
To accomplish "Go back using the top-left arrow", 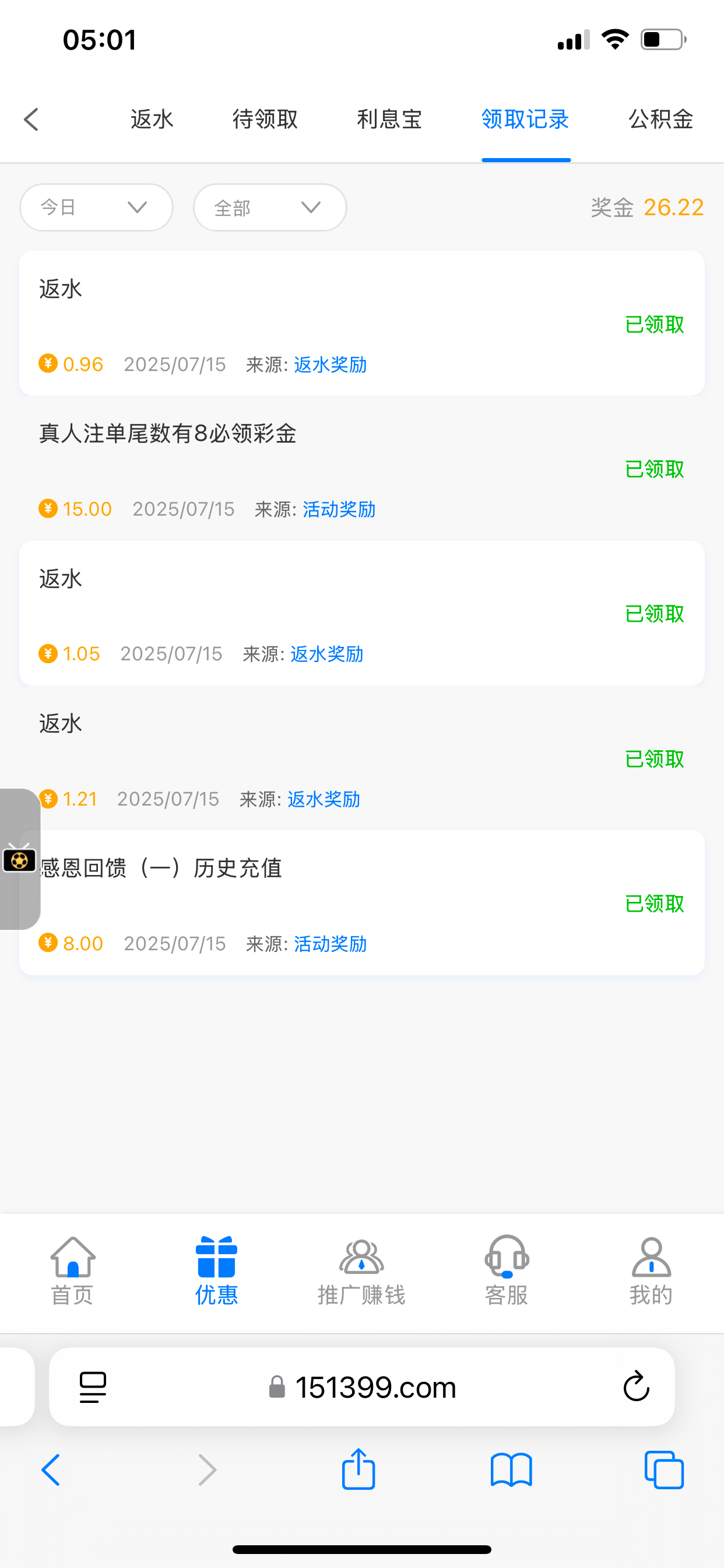I will pyautogui.click(x=31, y=120).
